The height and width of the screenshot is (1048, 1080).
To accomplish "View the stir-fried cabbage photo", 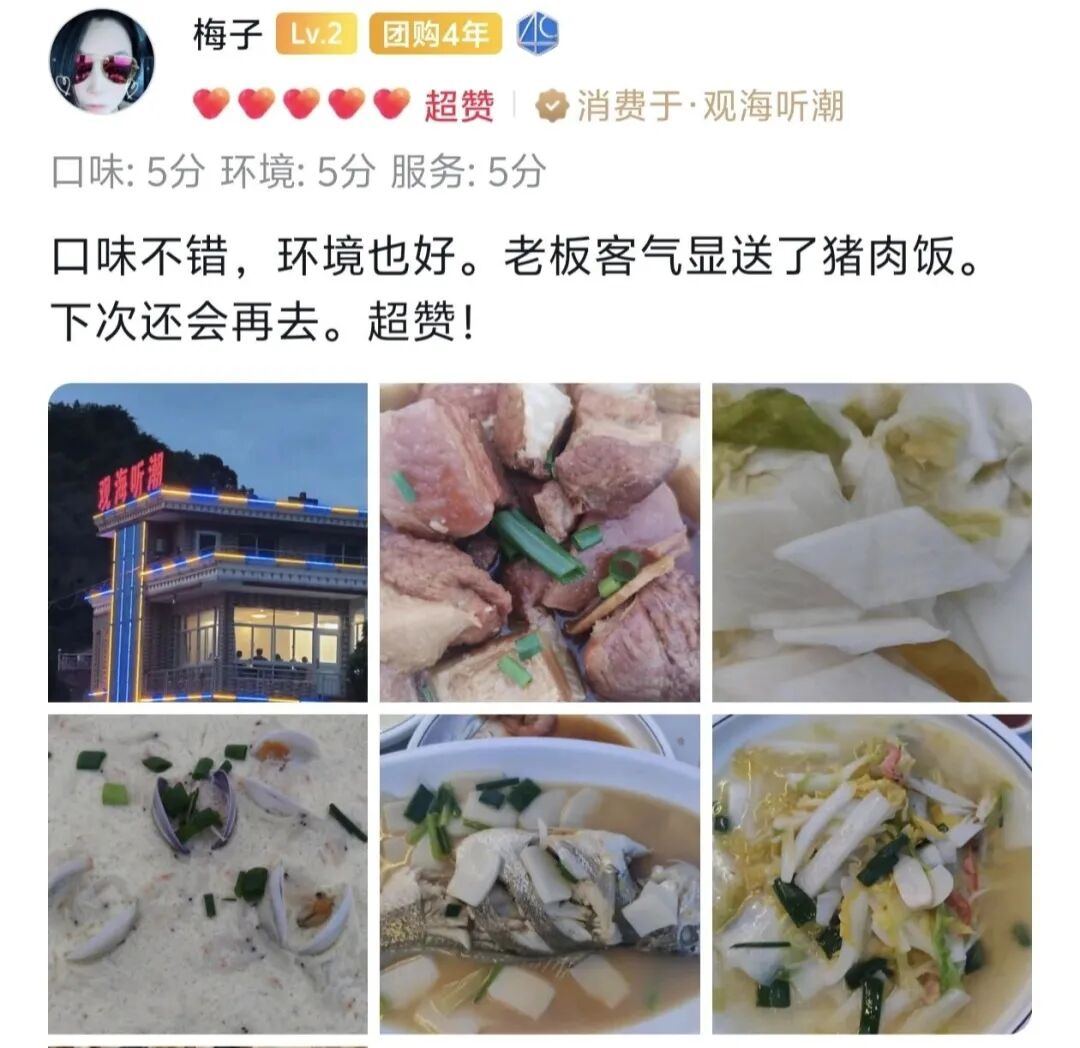I will (x=872, y=874).
